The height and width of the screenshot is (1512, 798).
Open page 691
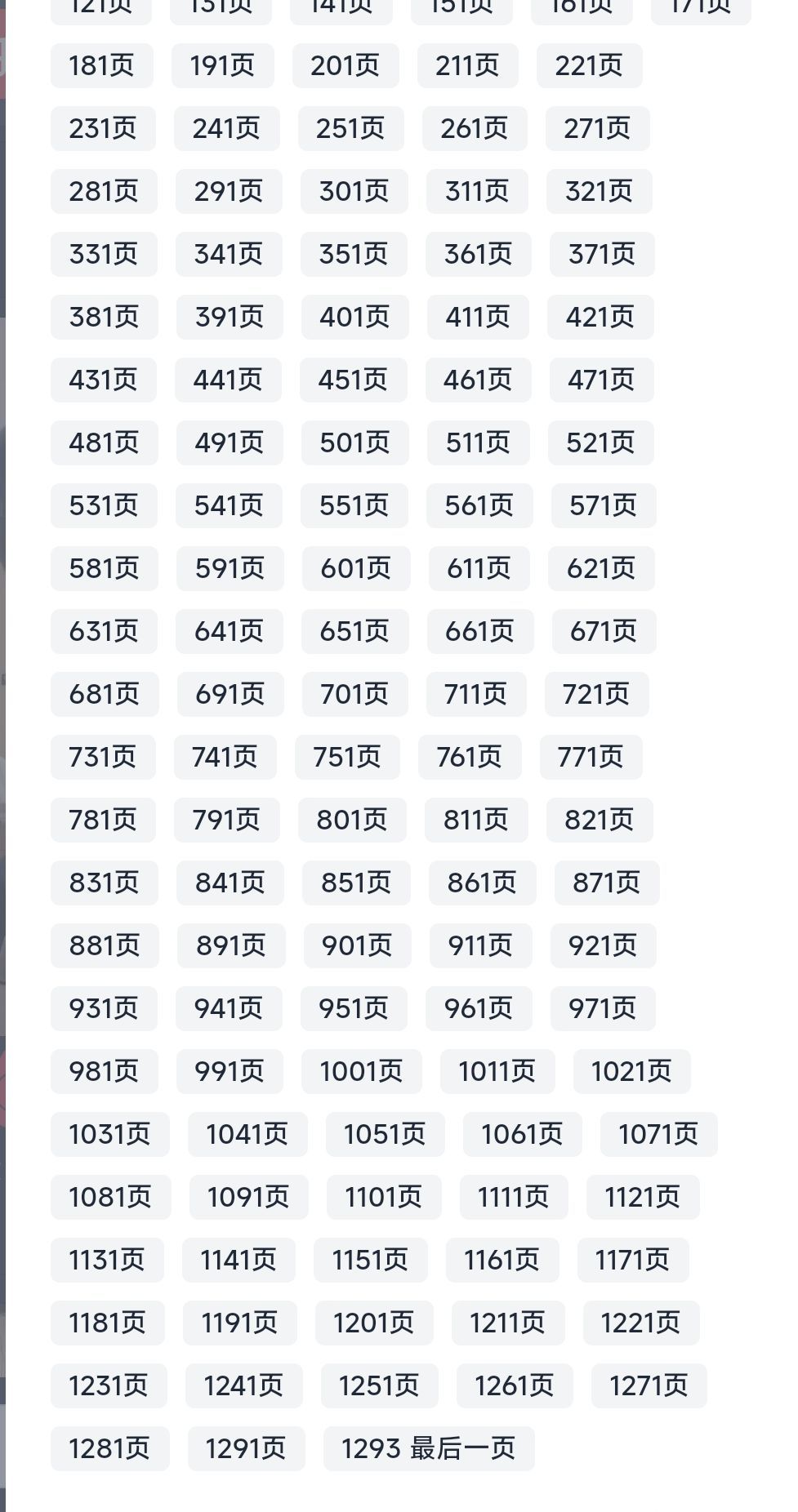[x=230, y=694]
